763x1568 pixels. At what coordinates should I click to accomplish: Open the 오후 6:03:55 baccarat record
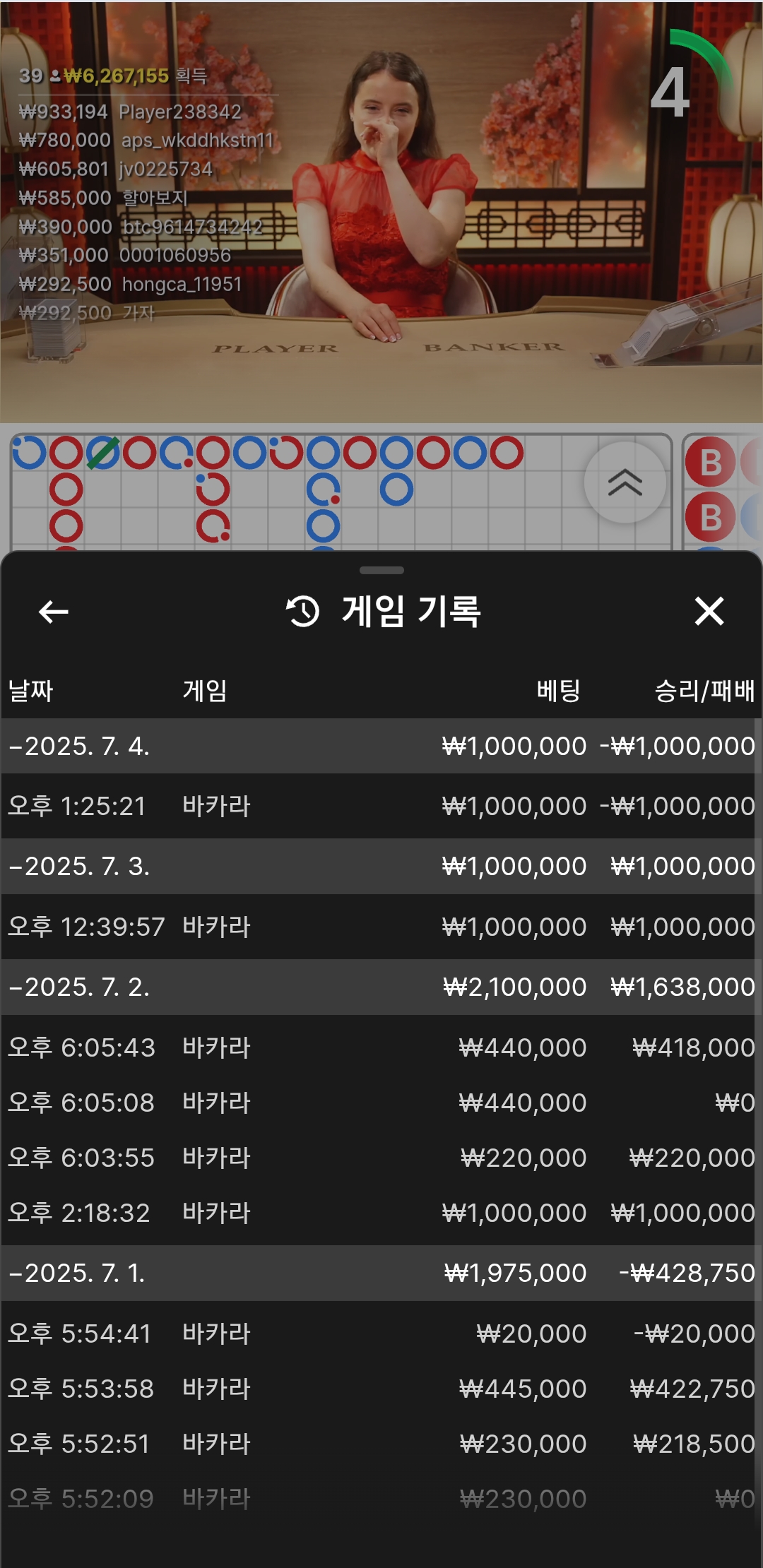pos(380,1158)
